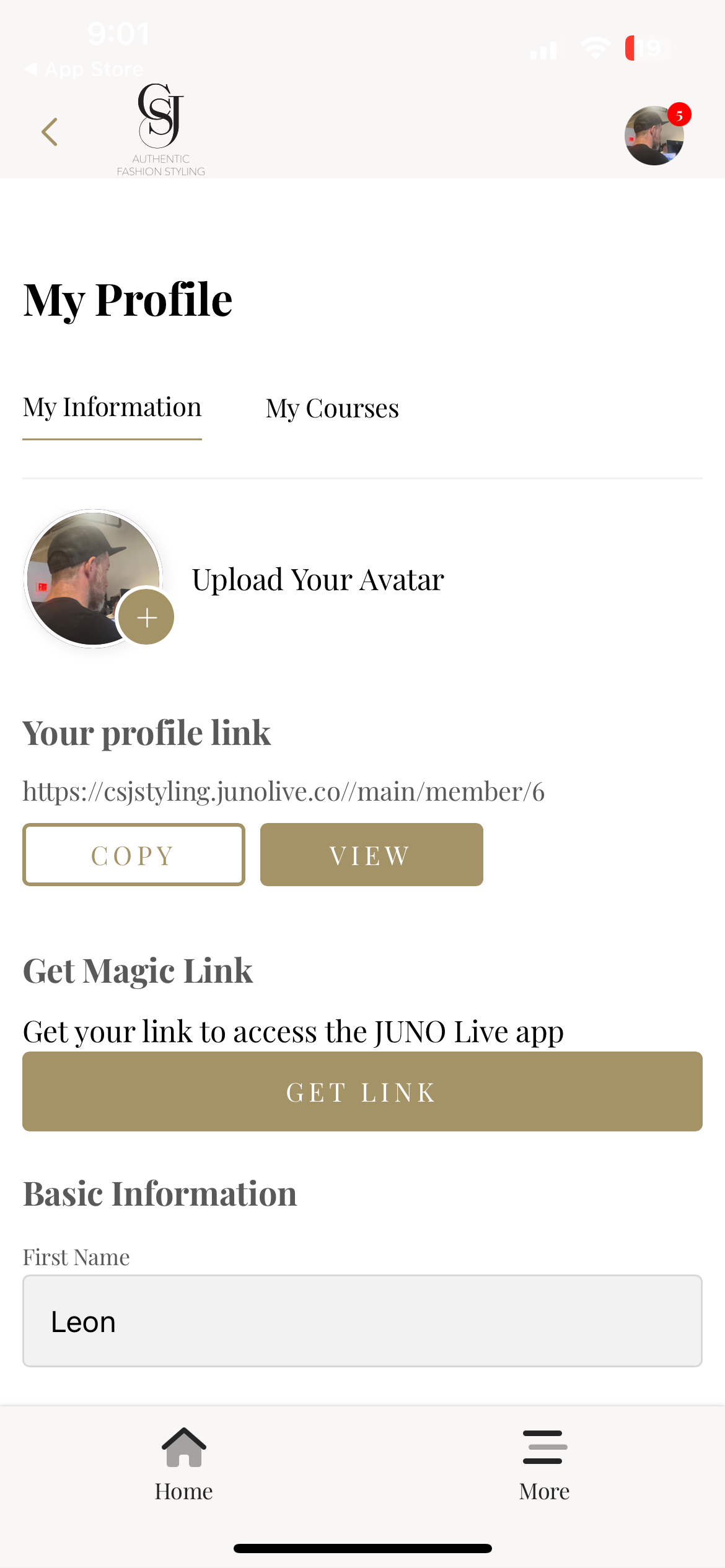
Task: Select the My Information tab
Action: pyautogui.click(x=112, y=408)
